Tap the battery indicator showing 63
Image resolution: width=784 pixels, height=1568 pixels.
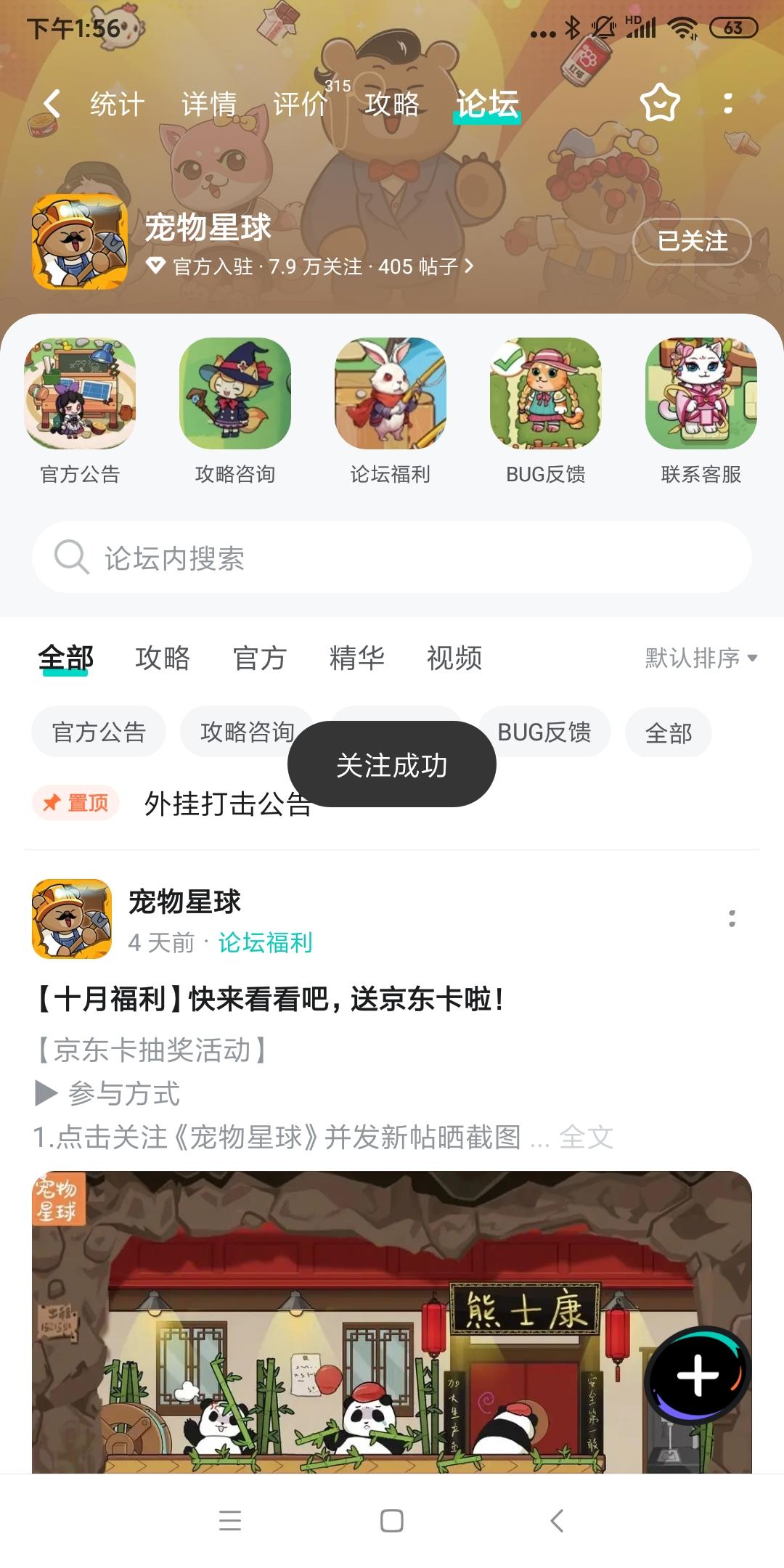click(731, 28)
